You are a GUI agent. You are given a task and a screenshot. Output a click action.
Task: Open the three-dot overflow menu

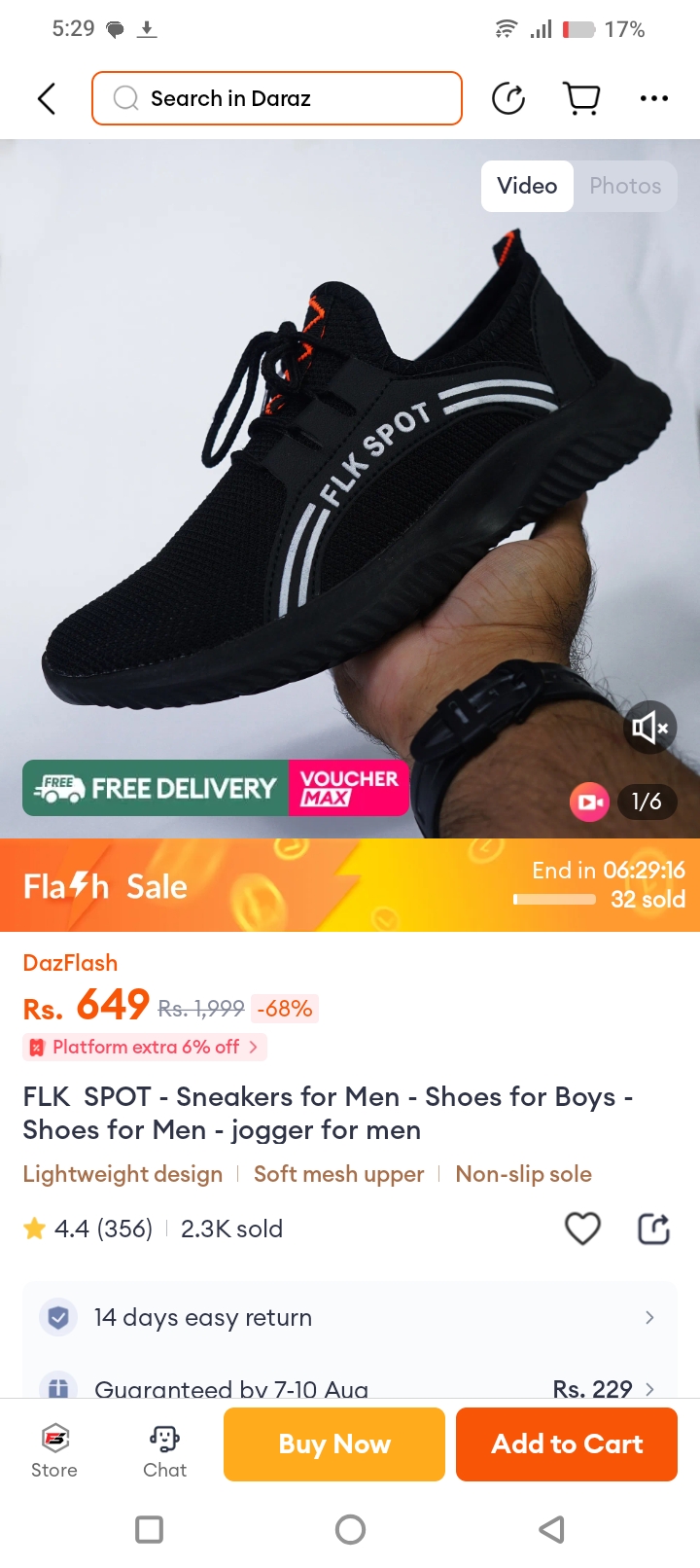653,98
